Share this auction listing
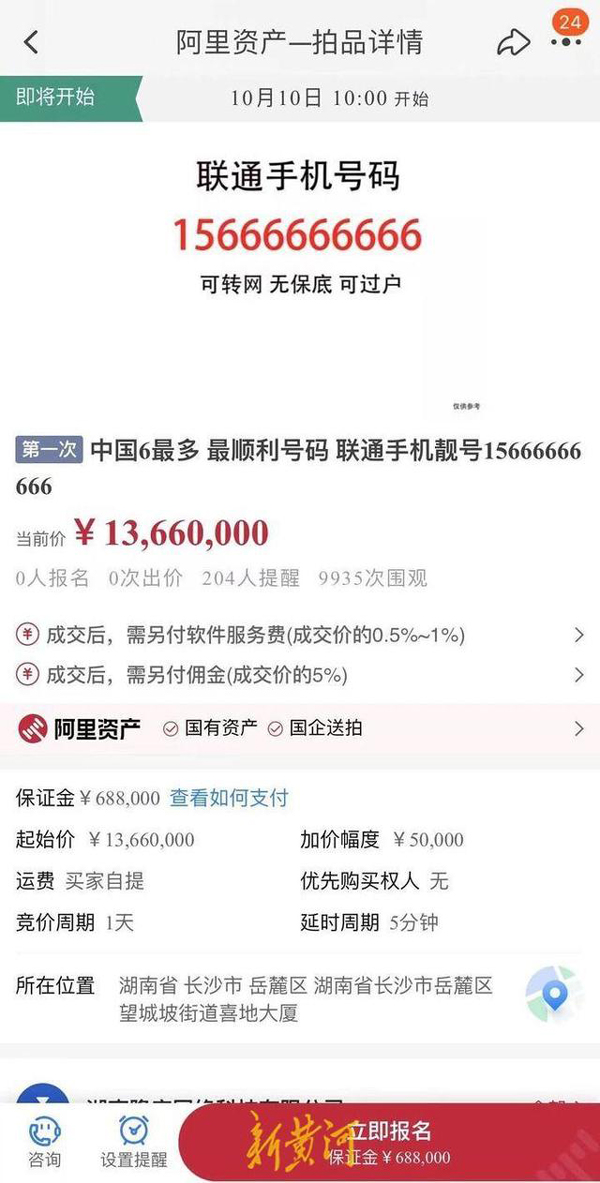 click(x=513, y=42)
